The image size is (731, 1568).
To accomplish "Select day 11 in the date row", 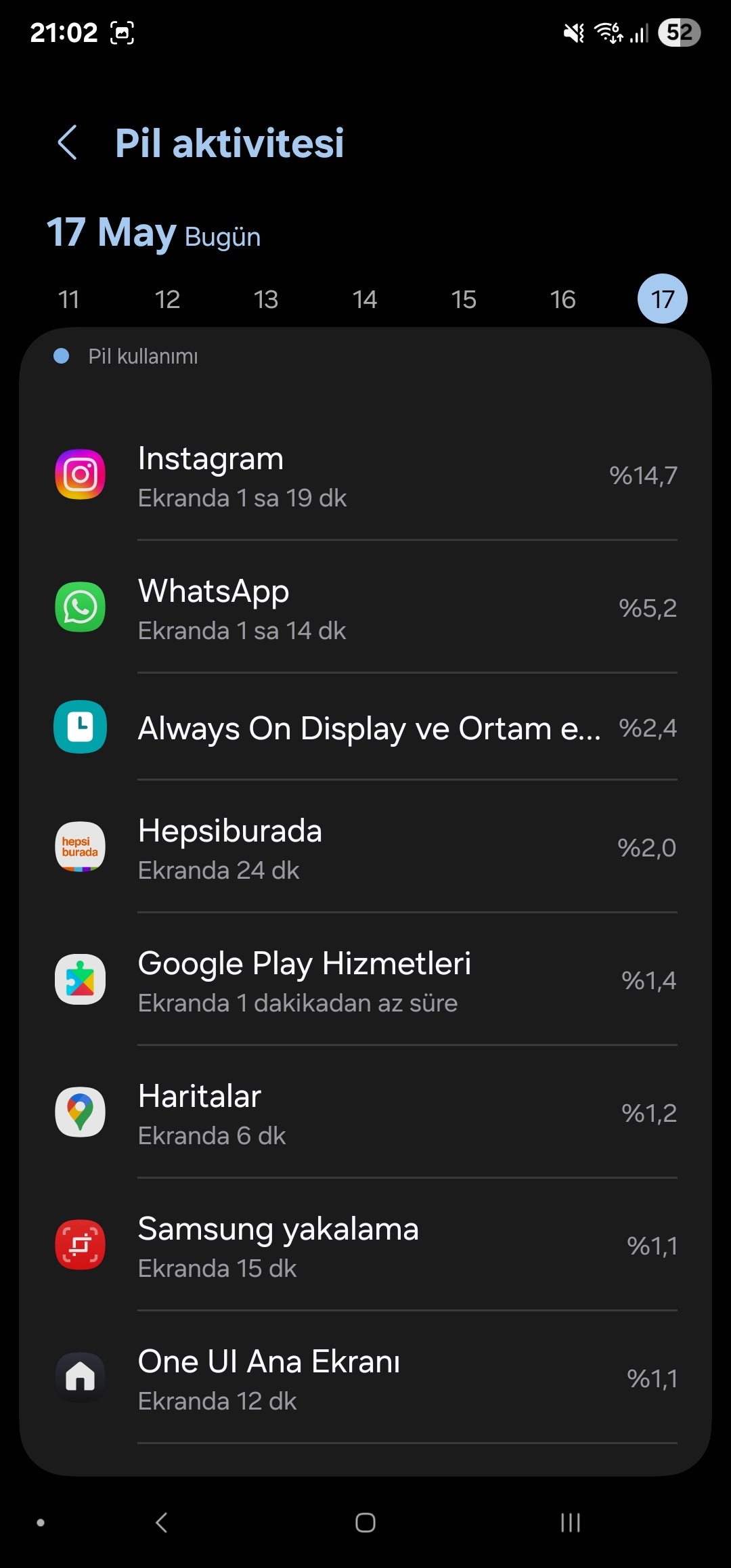I will point(68,299).
